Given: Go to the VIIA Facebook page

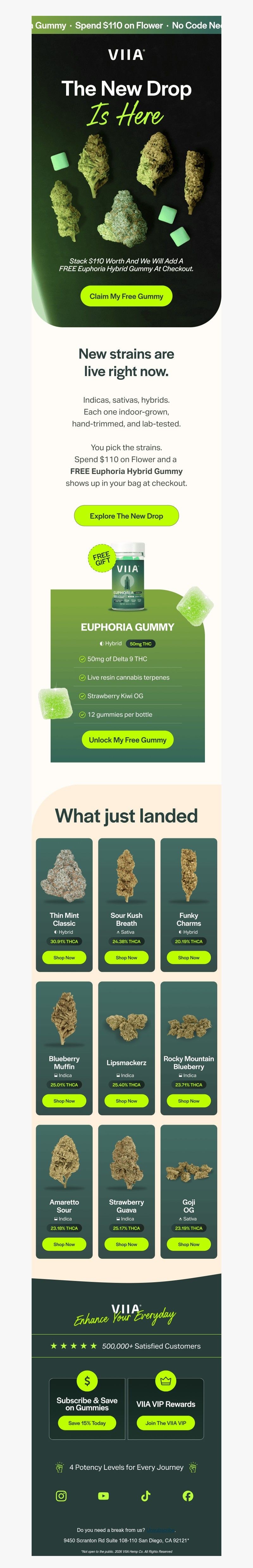Looking at the screenshot, I should pos(188,1495).
